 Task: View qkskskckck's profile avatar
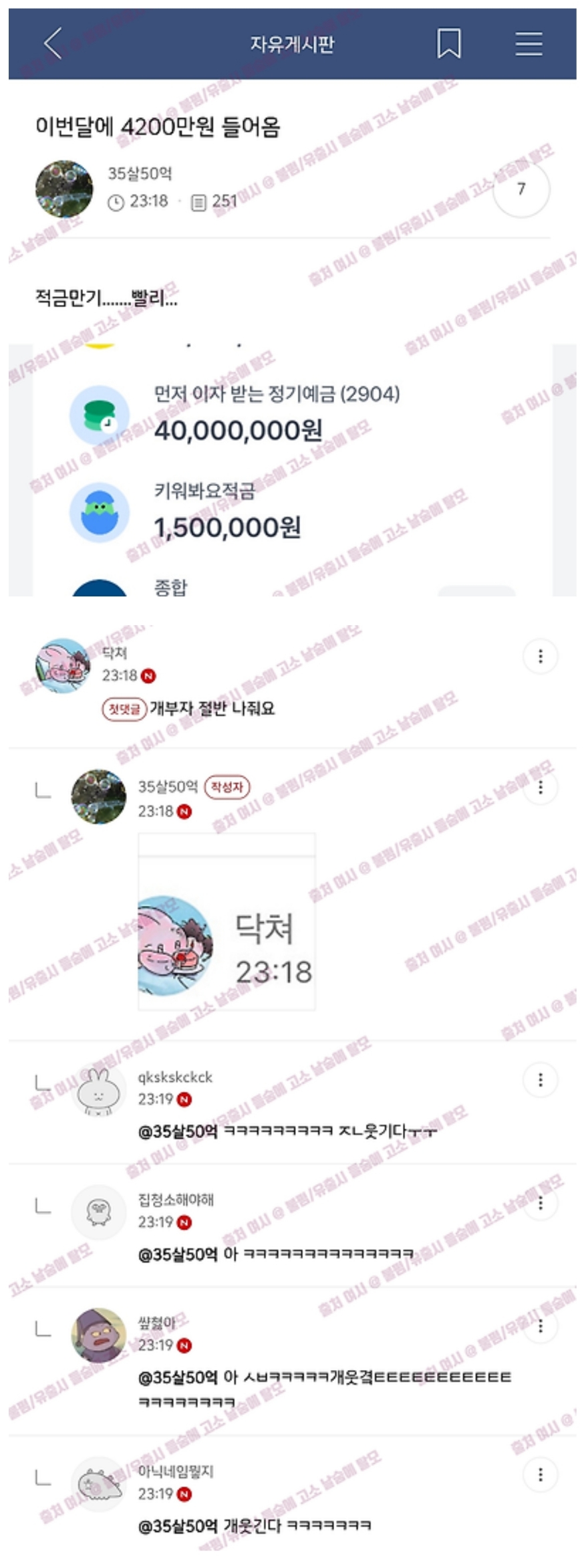click(x=98, y=1090)
